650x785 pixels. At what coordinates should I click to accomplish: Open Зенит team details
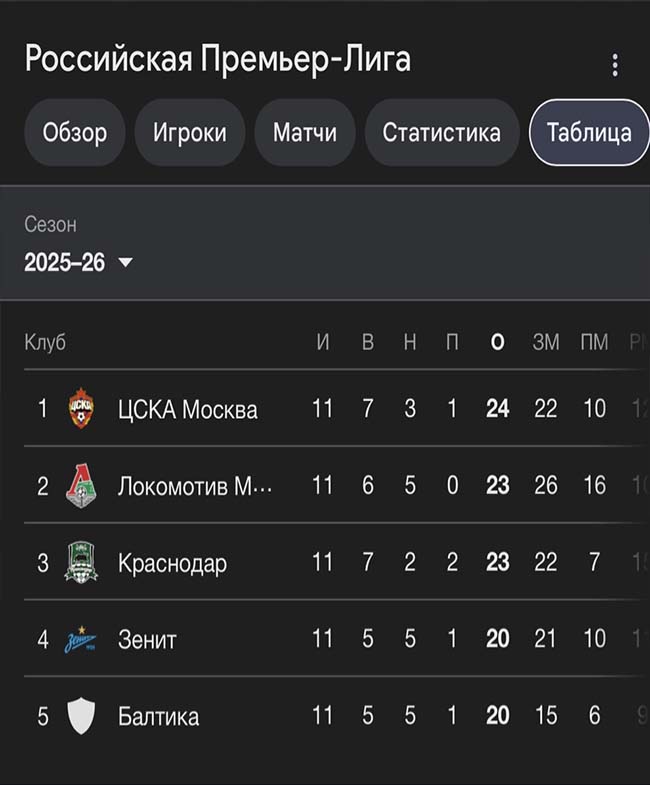click(x=147, y=639)
